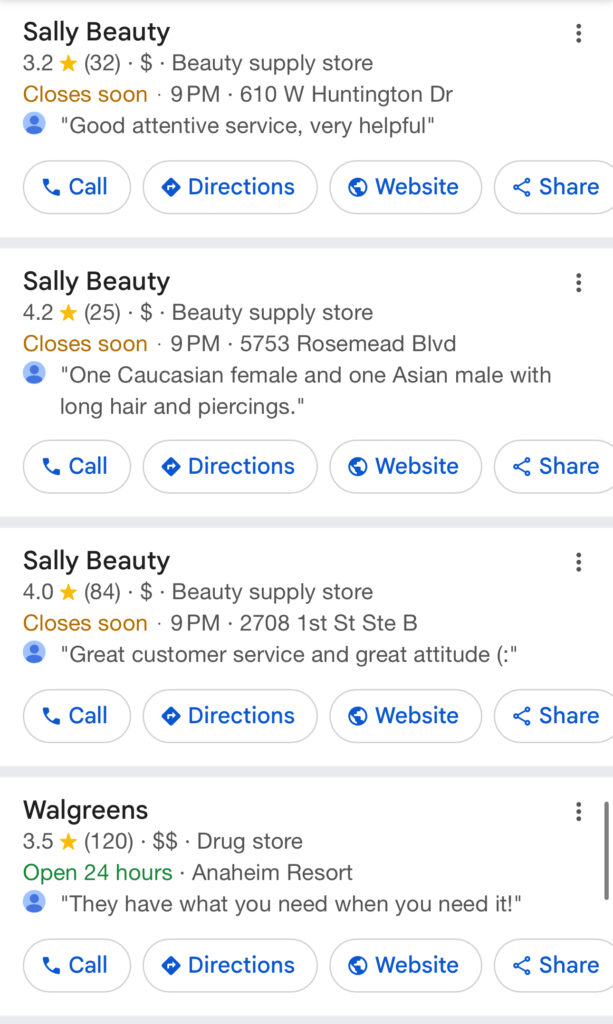Visit the Walgreens website
Viewport: 613px width, 1024px height.
click(x=405, y=965)
